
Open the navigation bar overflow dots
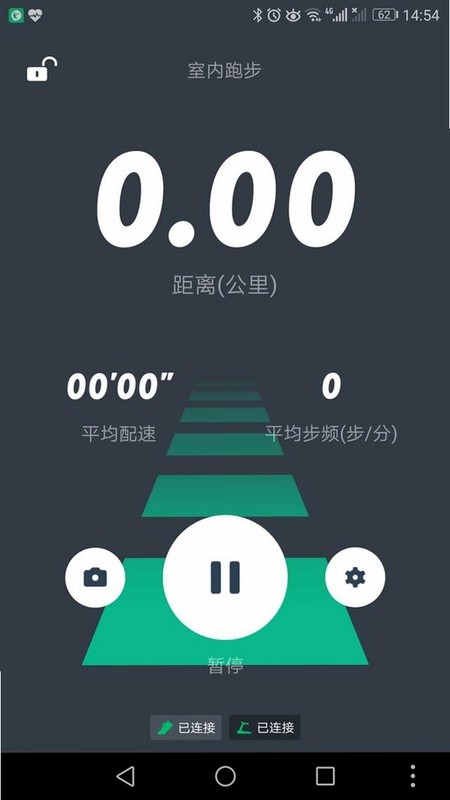point(412,776)
